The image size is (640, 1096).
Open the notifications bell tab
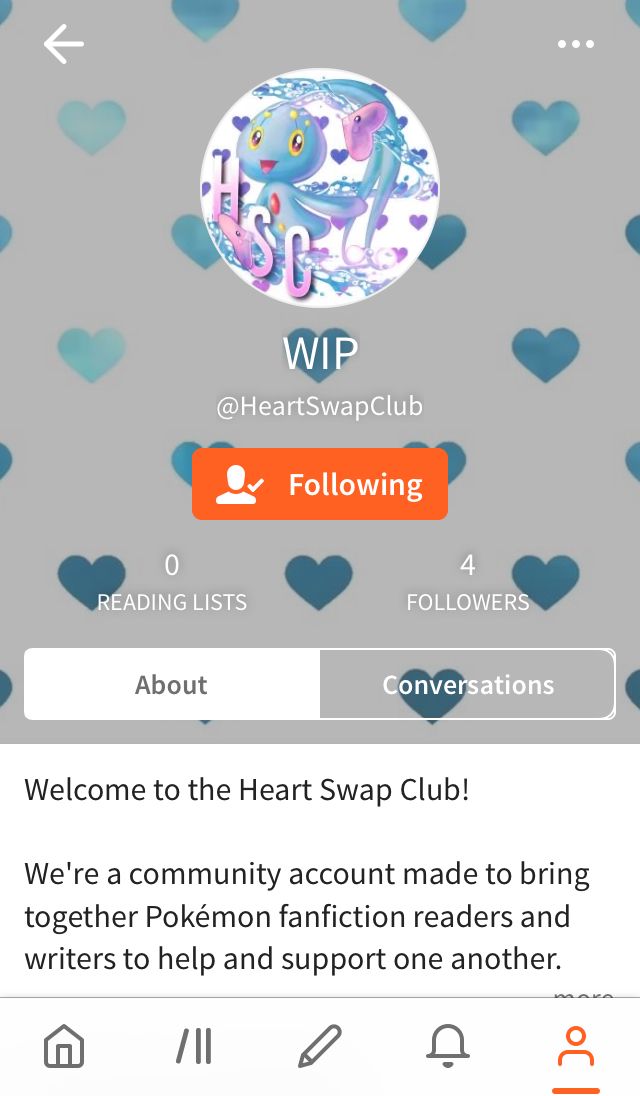(x=448, y=1047)
